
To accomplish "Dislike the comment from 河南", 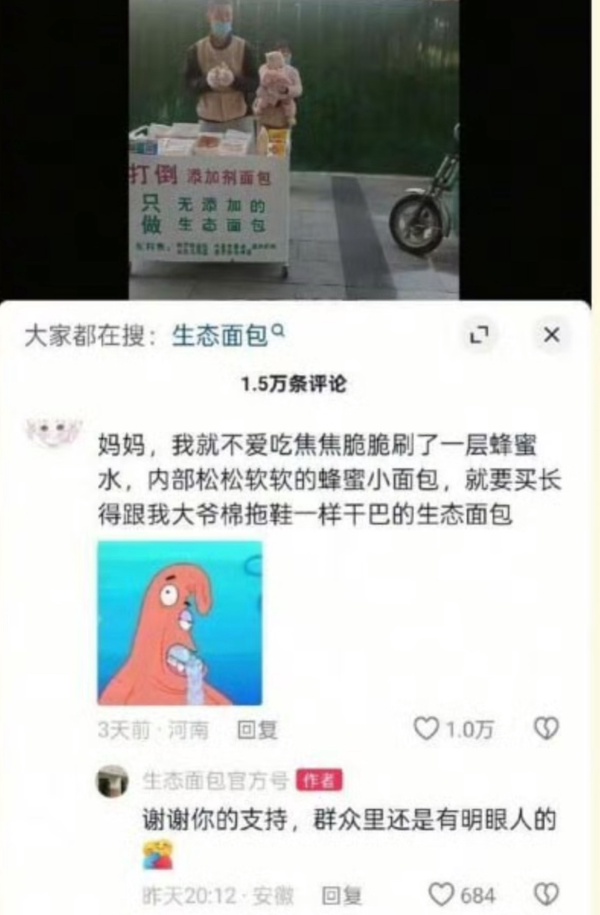I will coord(546,730).
